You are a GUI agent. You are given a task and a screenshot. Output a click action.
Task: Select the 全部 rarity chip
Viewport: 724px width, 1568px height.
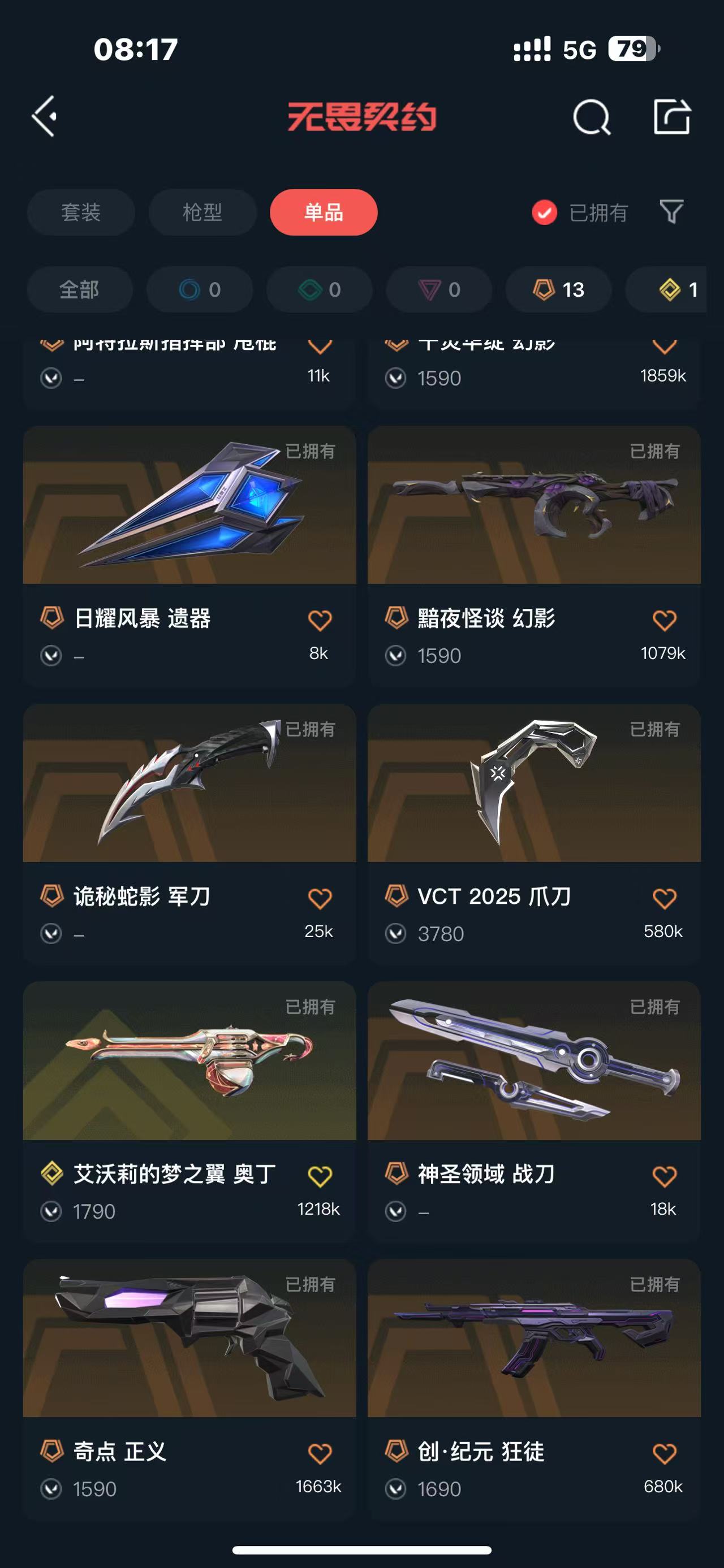coord(79,290)
